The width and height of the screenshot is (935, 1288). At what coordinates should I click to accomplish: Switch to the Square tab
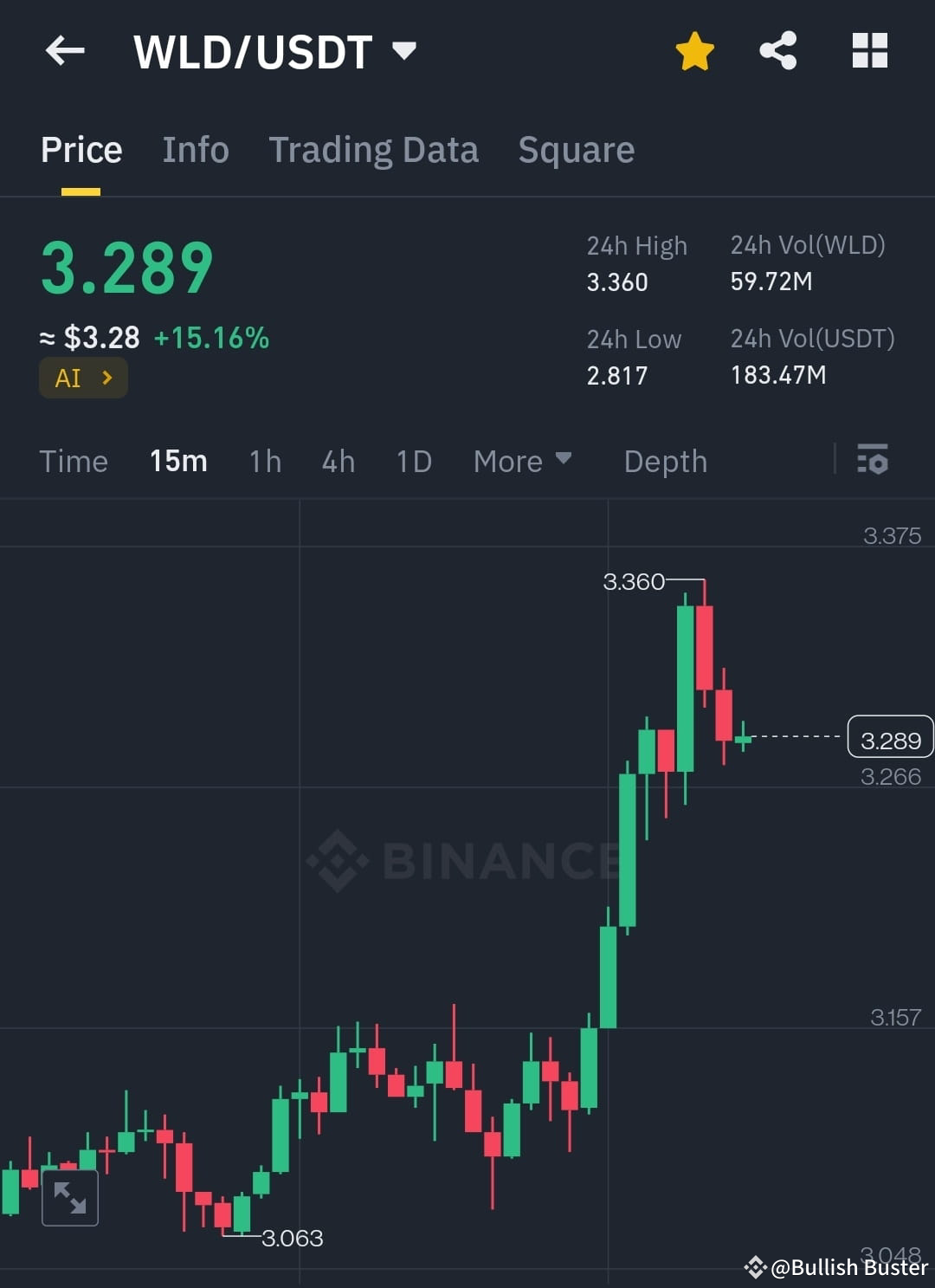576,149
